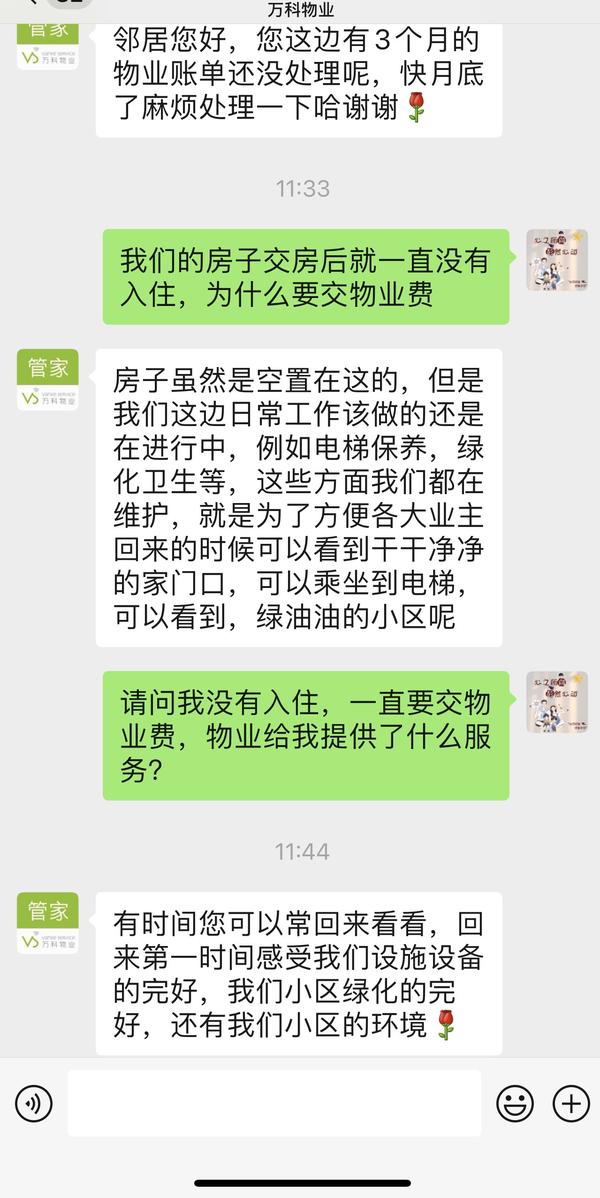Tap the voice message icon
The image size is (600, 1198).
point(33,1104)
